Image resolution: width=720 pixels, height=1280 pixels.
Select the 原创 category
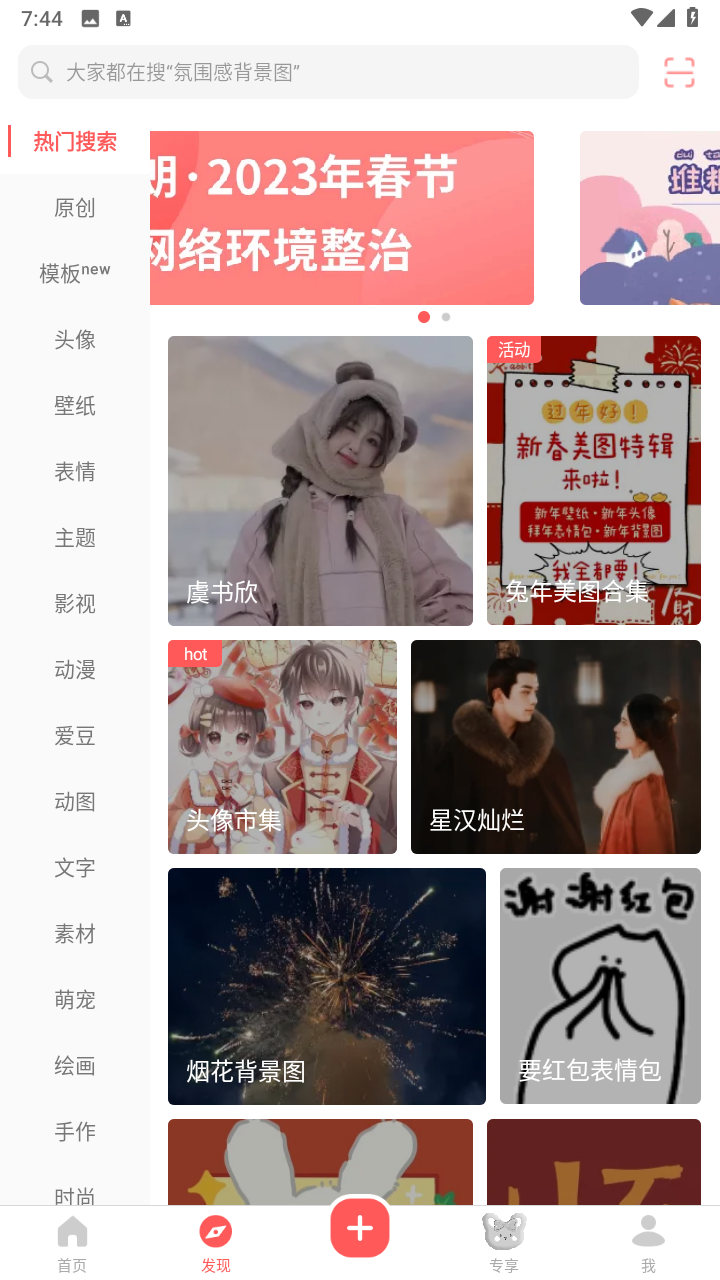[x=75, y=208]
